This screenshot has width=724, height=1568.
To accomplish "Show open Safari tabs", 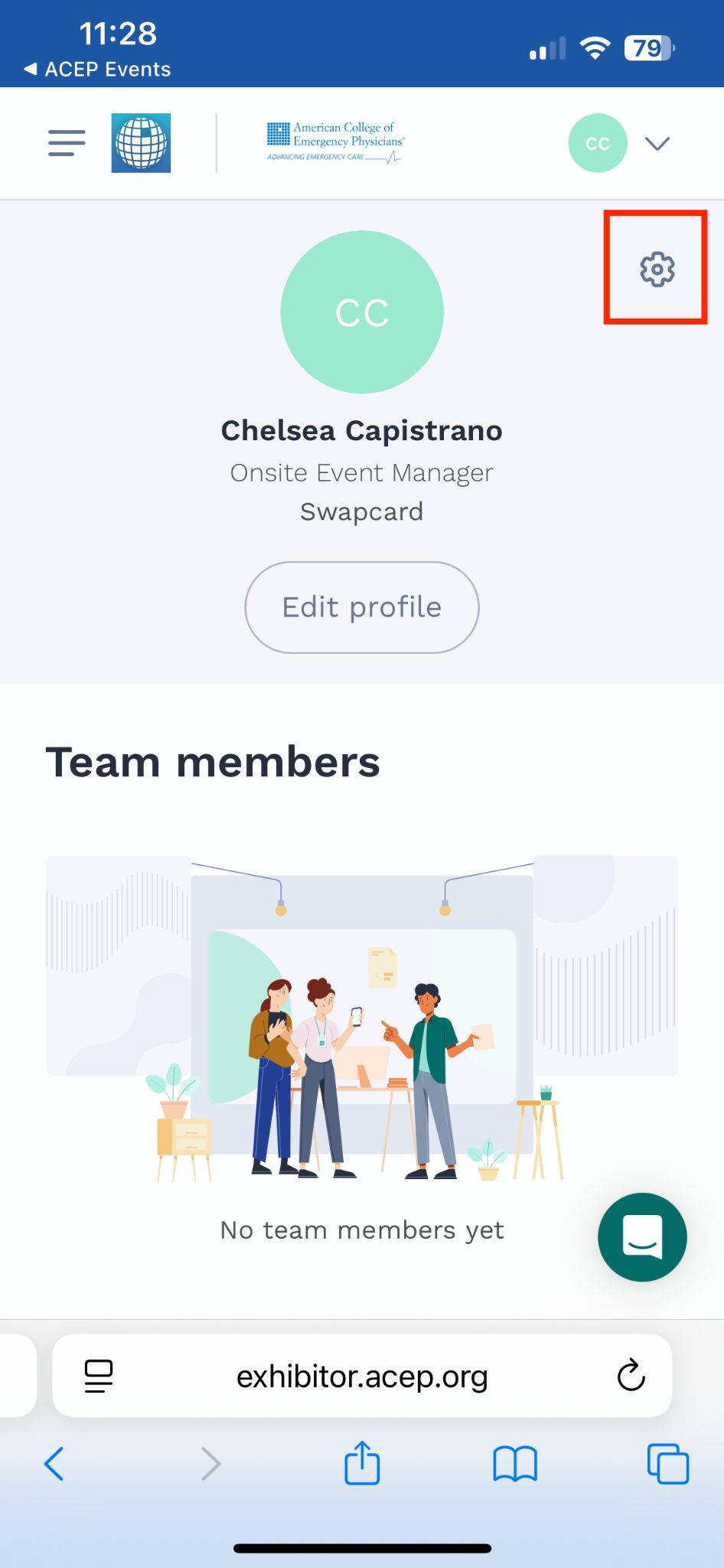I will point(668,1464).
